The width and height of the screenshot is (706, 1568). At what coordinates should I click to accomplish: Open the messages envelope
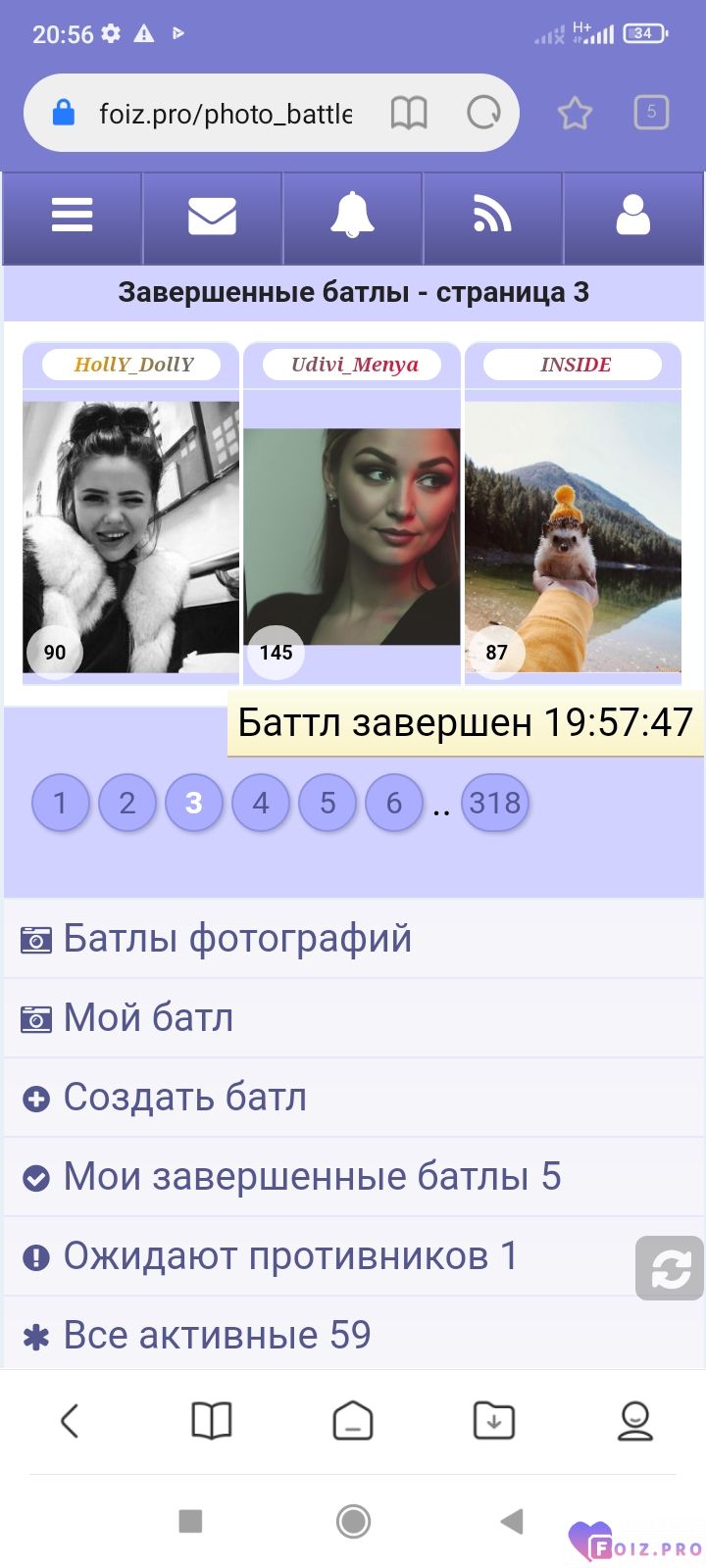click(213, 216)
